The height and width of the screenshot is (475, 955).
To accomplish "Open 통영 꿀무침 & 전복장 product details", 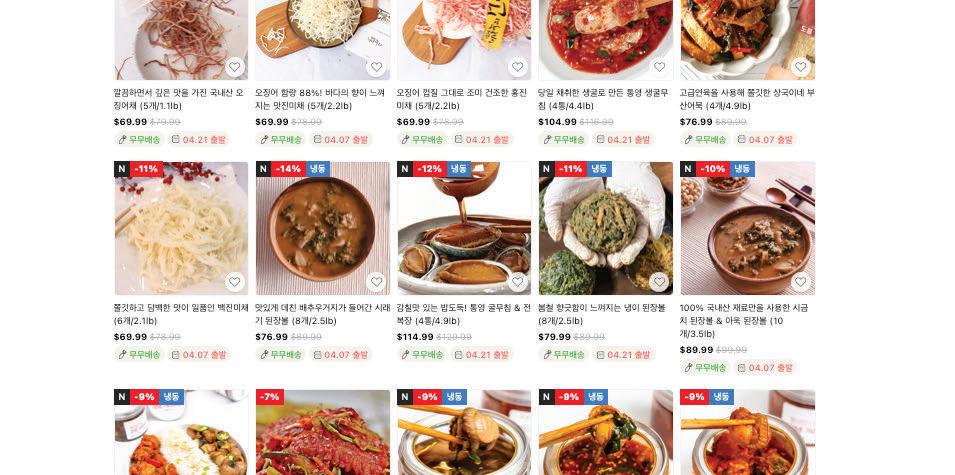I will (464, 228).
